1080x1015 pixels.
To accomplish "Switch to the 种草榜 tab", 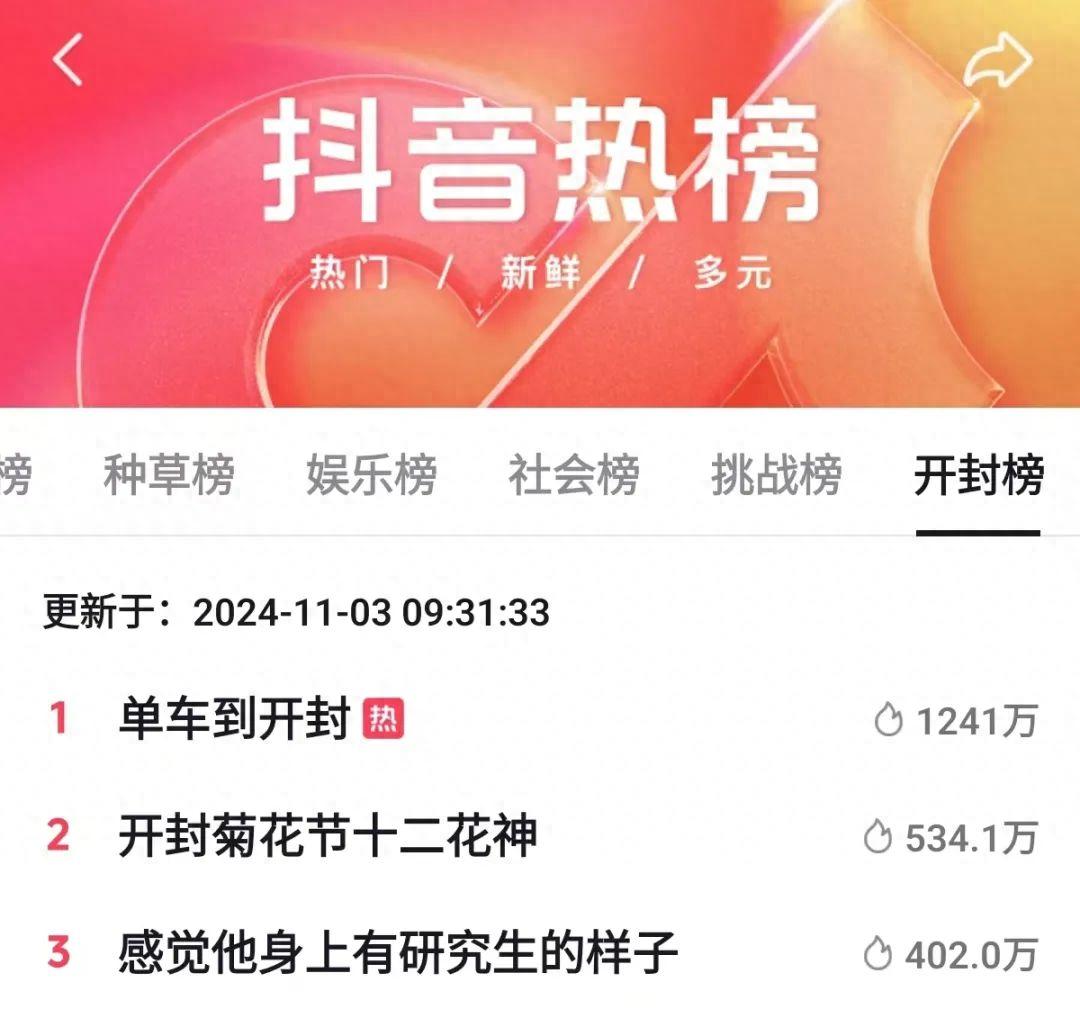I will [x=169, y=475].
